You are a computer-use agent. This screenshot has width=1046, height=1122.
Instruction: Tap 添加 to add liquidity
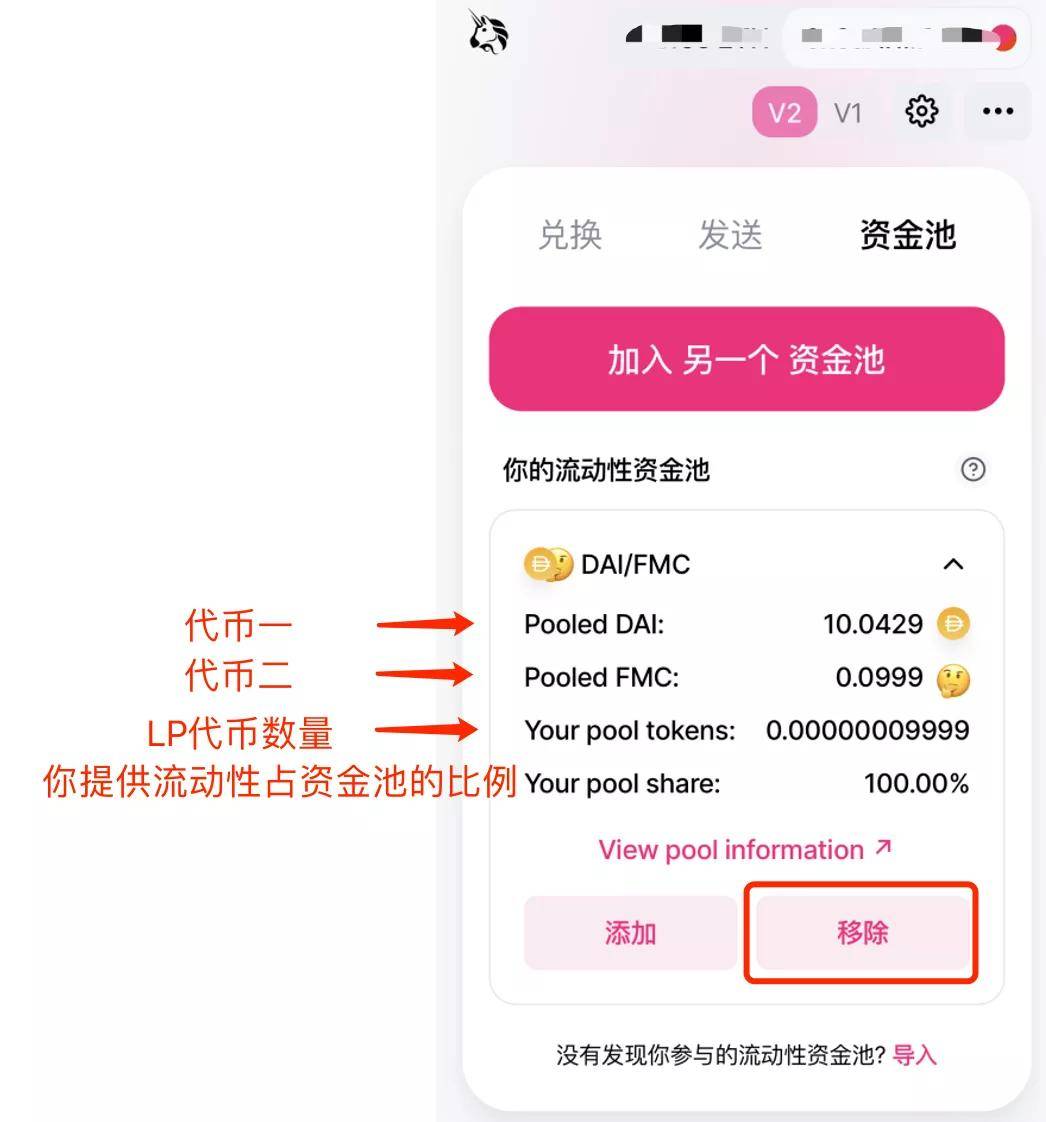point(630,933)
